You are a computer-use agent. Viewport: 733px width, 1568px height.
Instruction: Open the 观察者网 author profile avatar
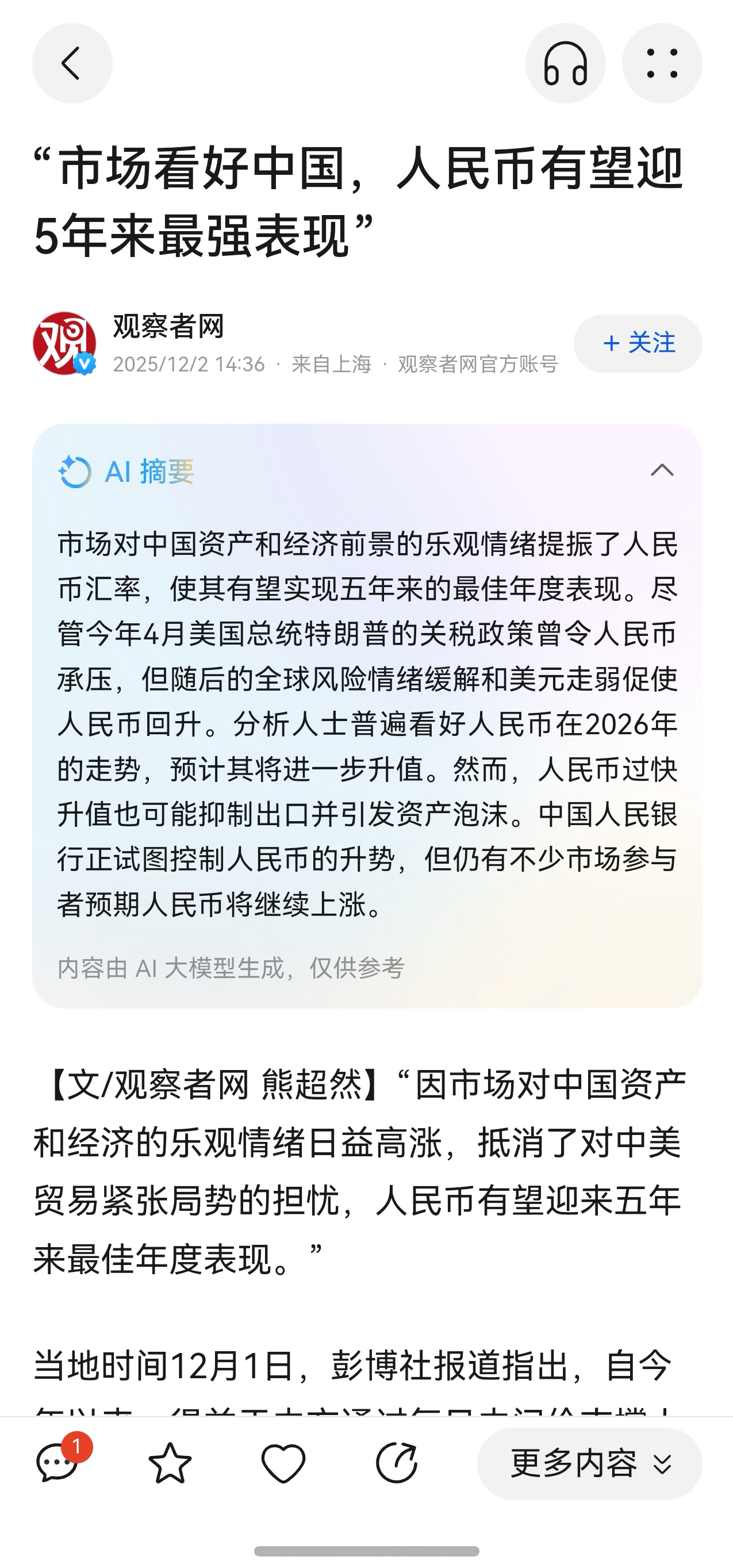(x=64, y=343)
